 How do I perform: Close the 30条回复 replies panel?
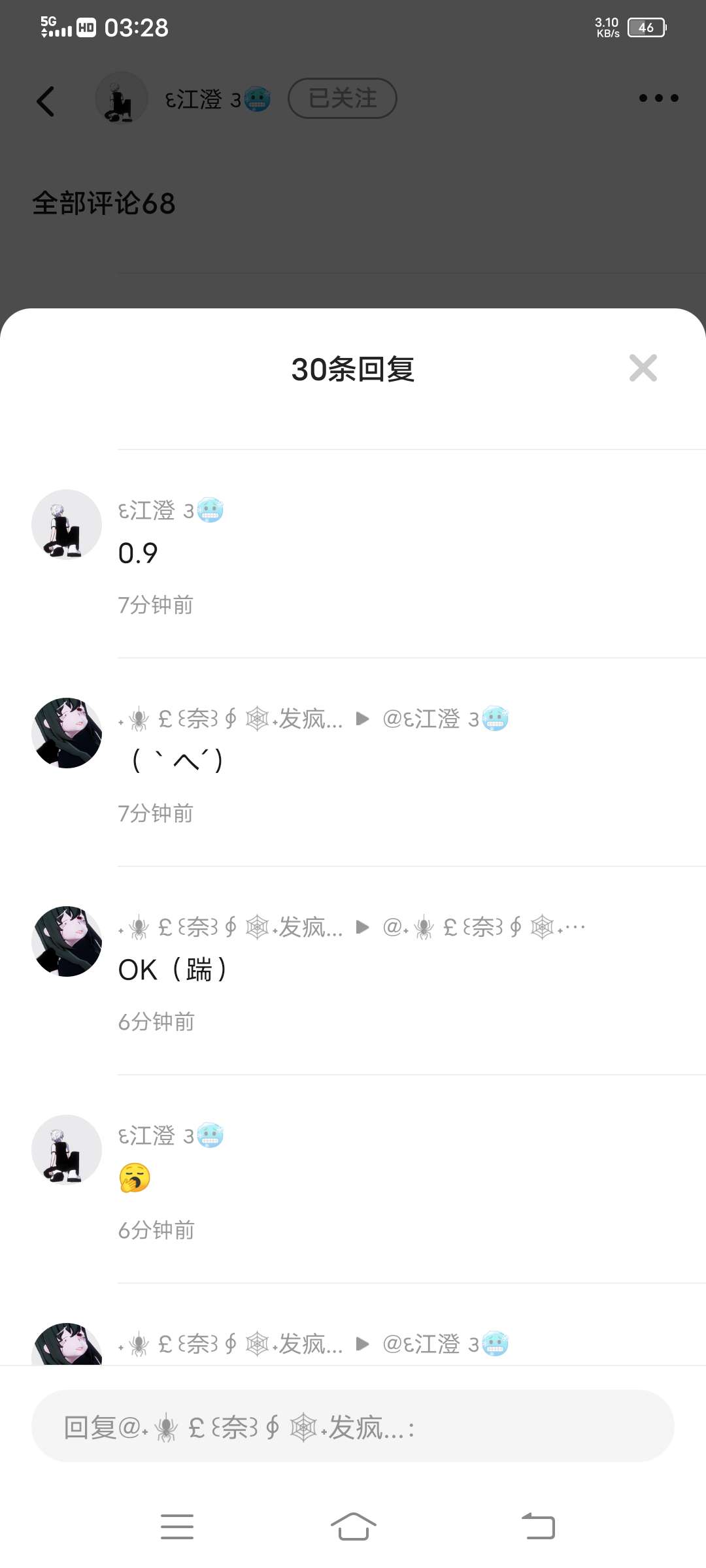point(643,368)
